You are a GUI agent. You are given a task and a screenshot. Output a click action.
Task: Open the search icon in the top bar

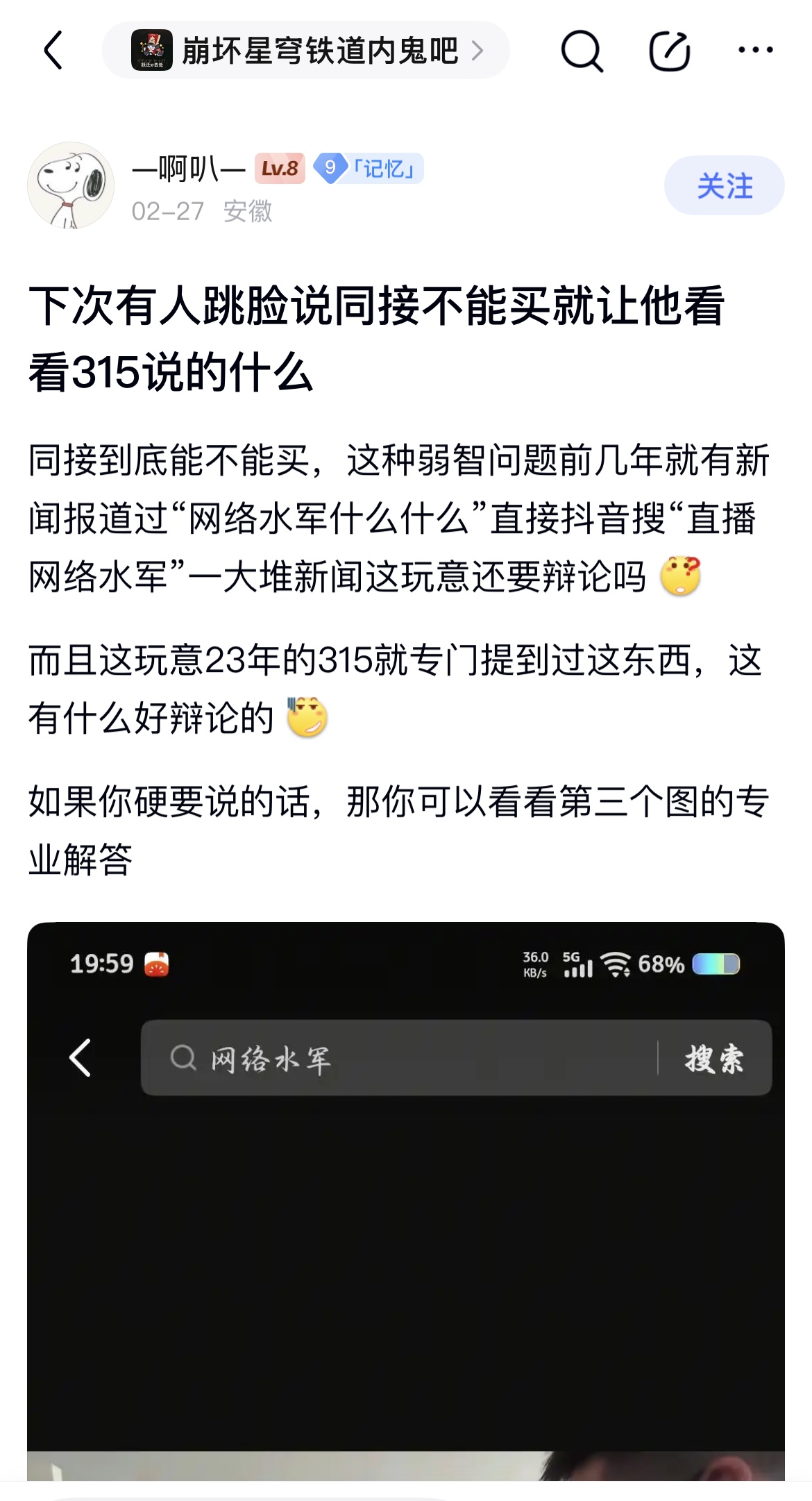(582, 51)
